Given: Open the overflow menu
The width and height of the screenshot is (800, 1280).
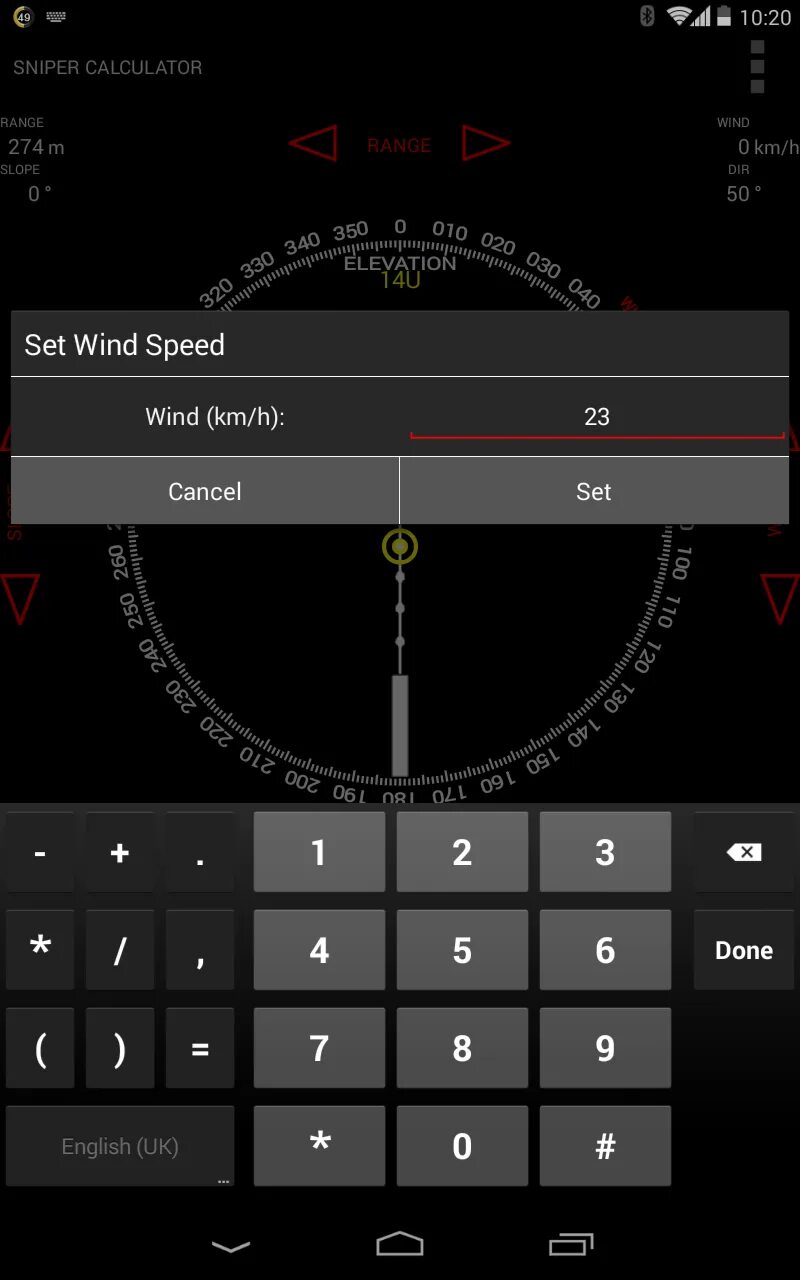Looking at the screenshot, I should tap(757, 67).
